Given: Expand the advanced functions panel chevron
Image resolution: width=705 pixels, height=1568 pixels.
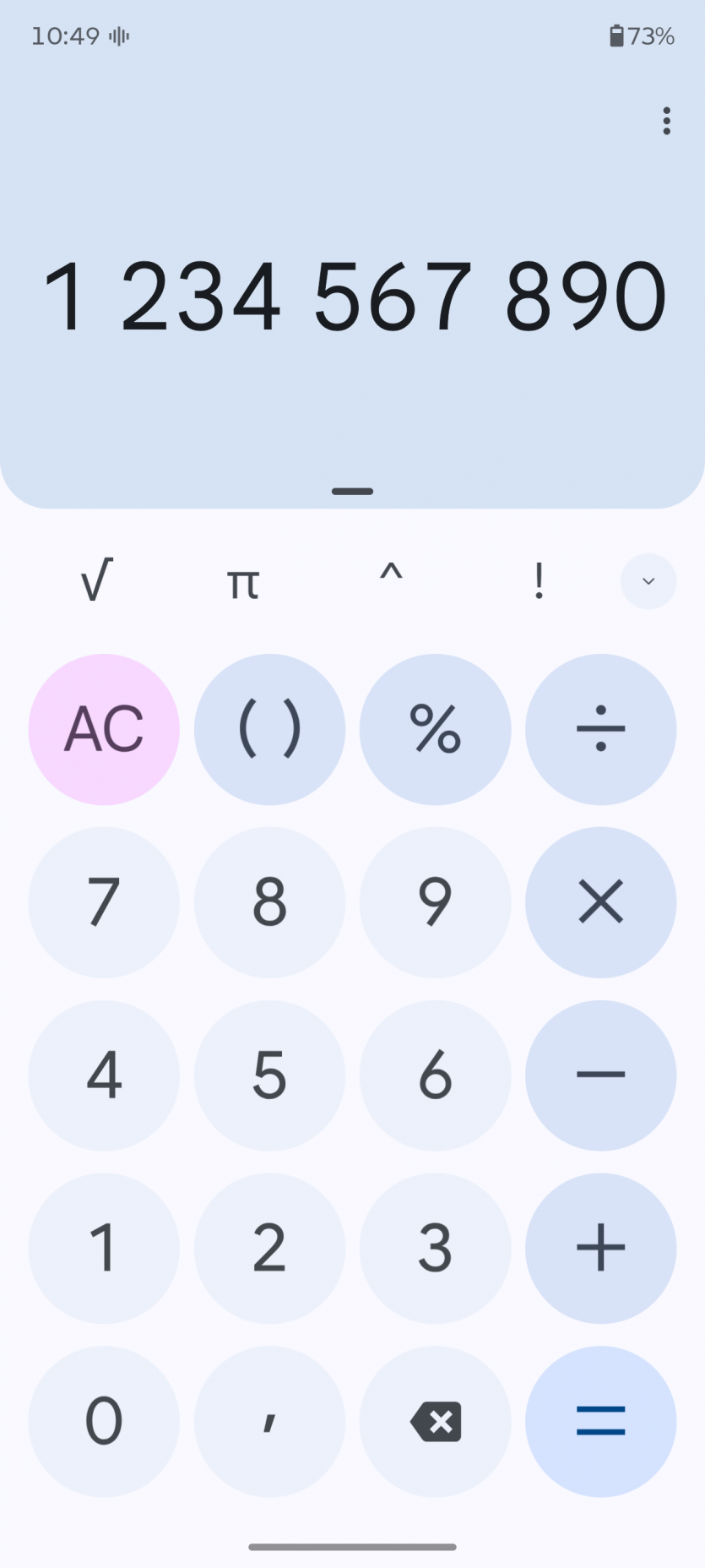Looking at the screenshot, I should (648, 581).
